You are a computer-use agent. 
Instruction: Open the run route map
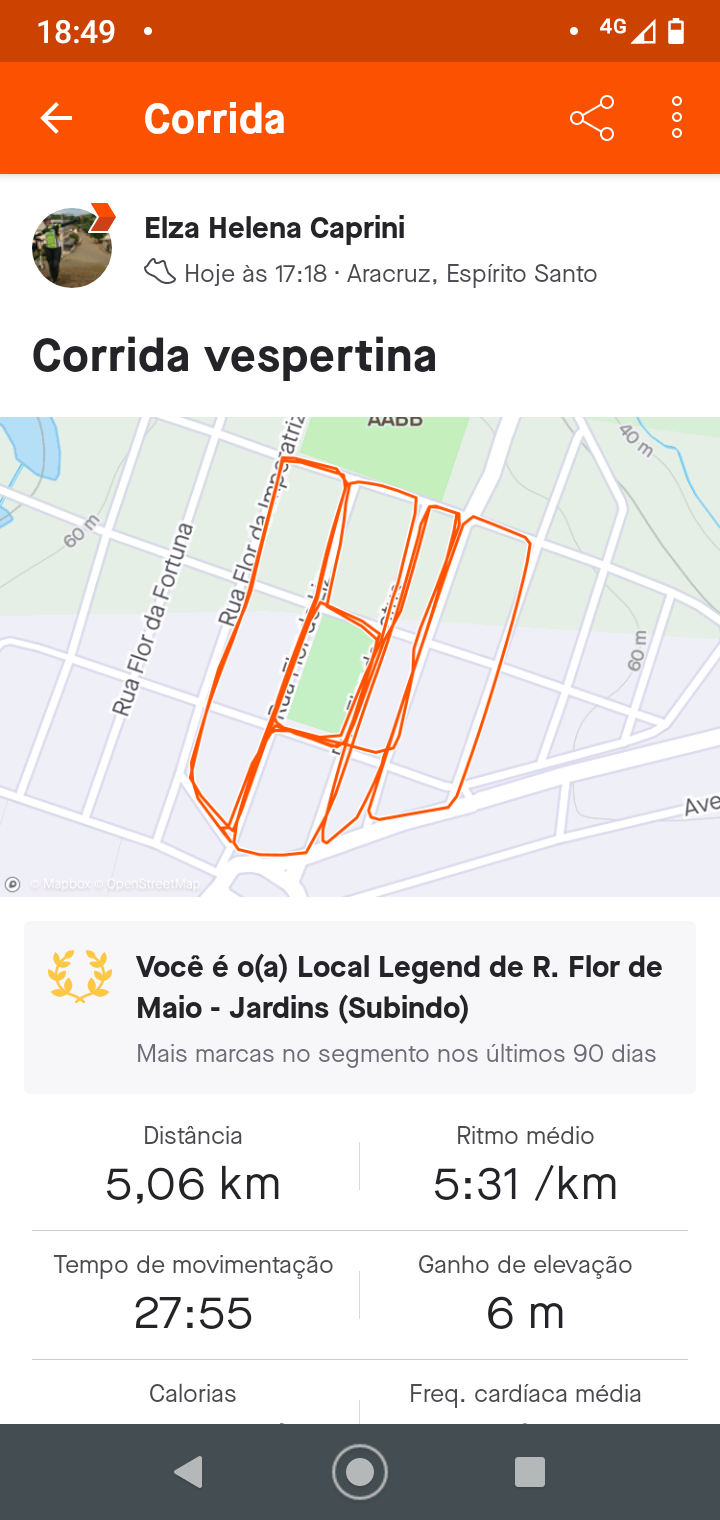(360, 656)
